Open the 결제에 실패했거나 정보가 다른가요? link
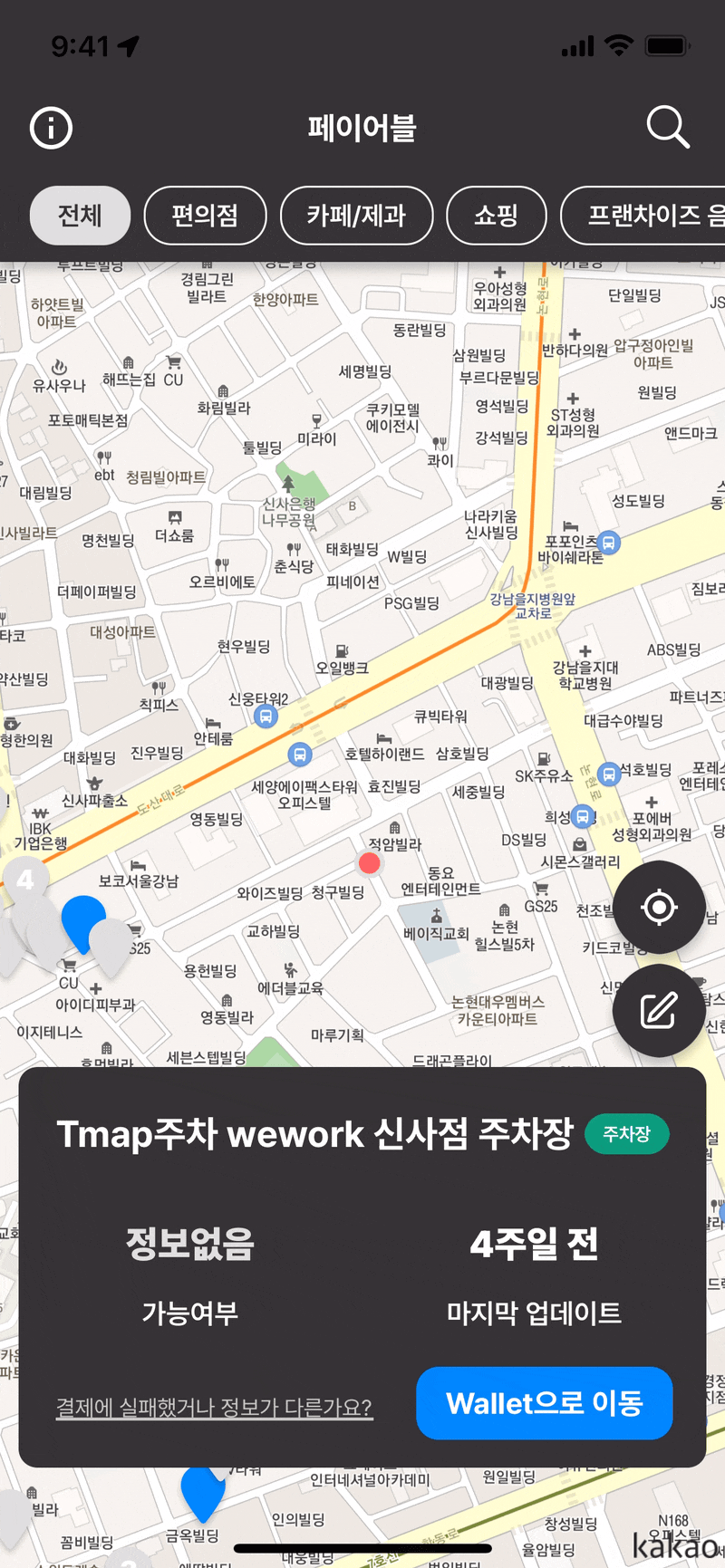Screen dimensions: 725x1568 (x=214, y=1407)
